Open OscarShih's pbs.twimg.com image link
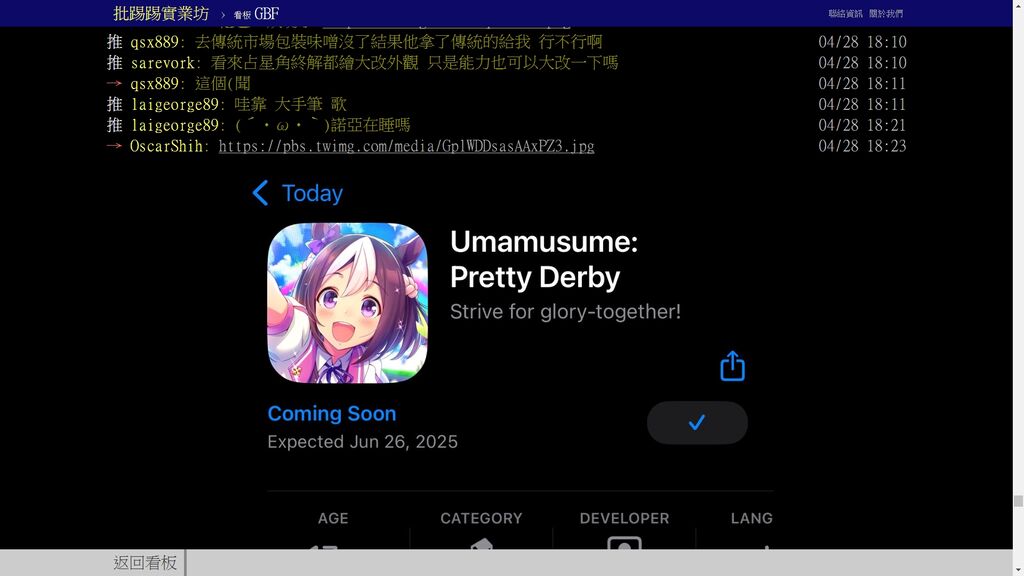The height and width of the screenshot is (576, 1024). [406, 146]
